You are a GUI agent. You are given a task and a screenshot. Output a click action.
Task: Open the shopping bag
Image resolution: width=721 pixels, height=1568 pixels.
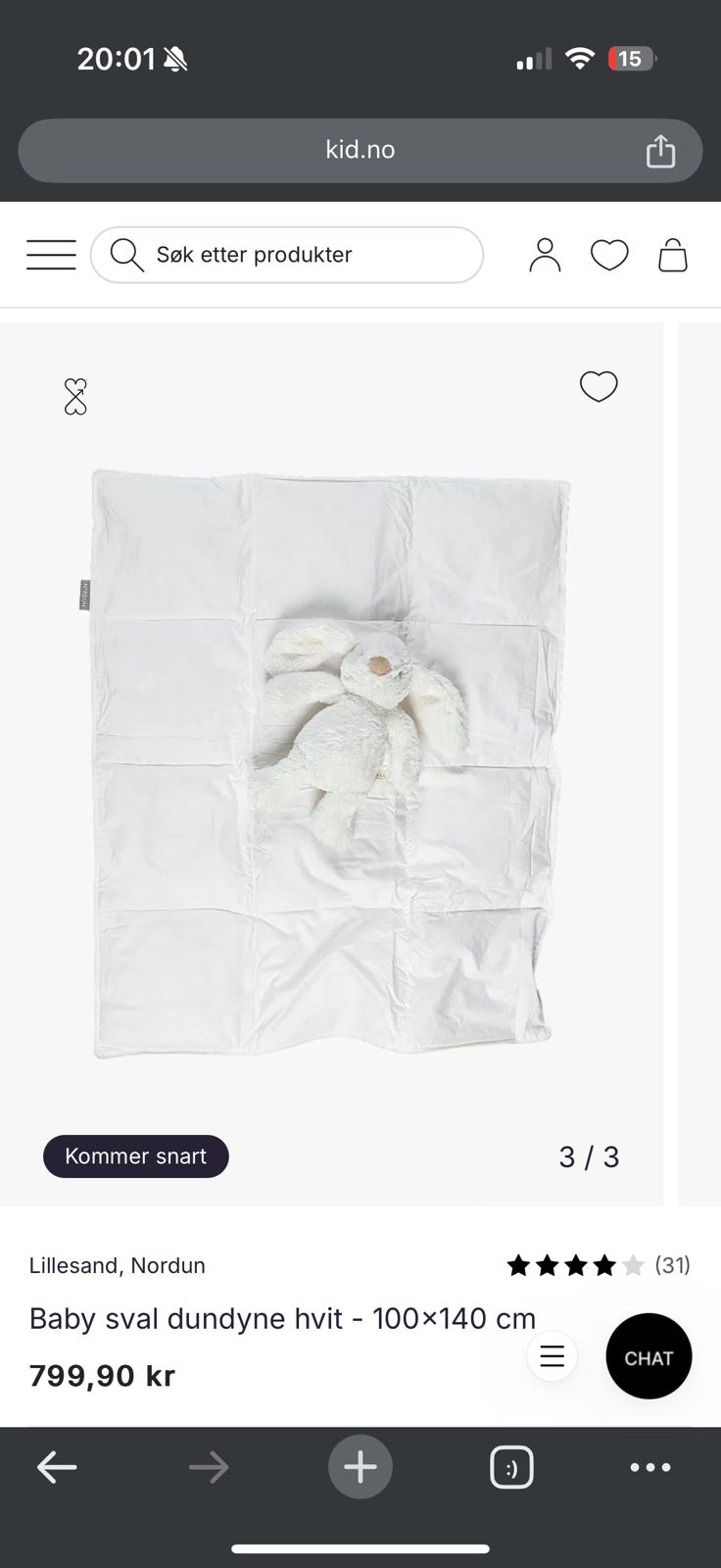673,255
